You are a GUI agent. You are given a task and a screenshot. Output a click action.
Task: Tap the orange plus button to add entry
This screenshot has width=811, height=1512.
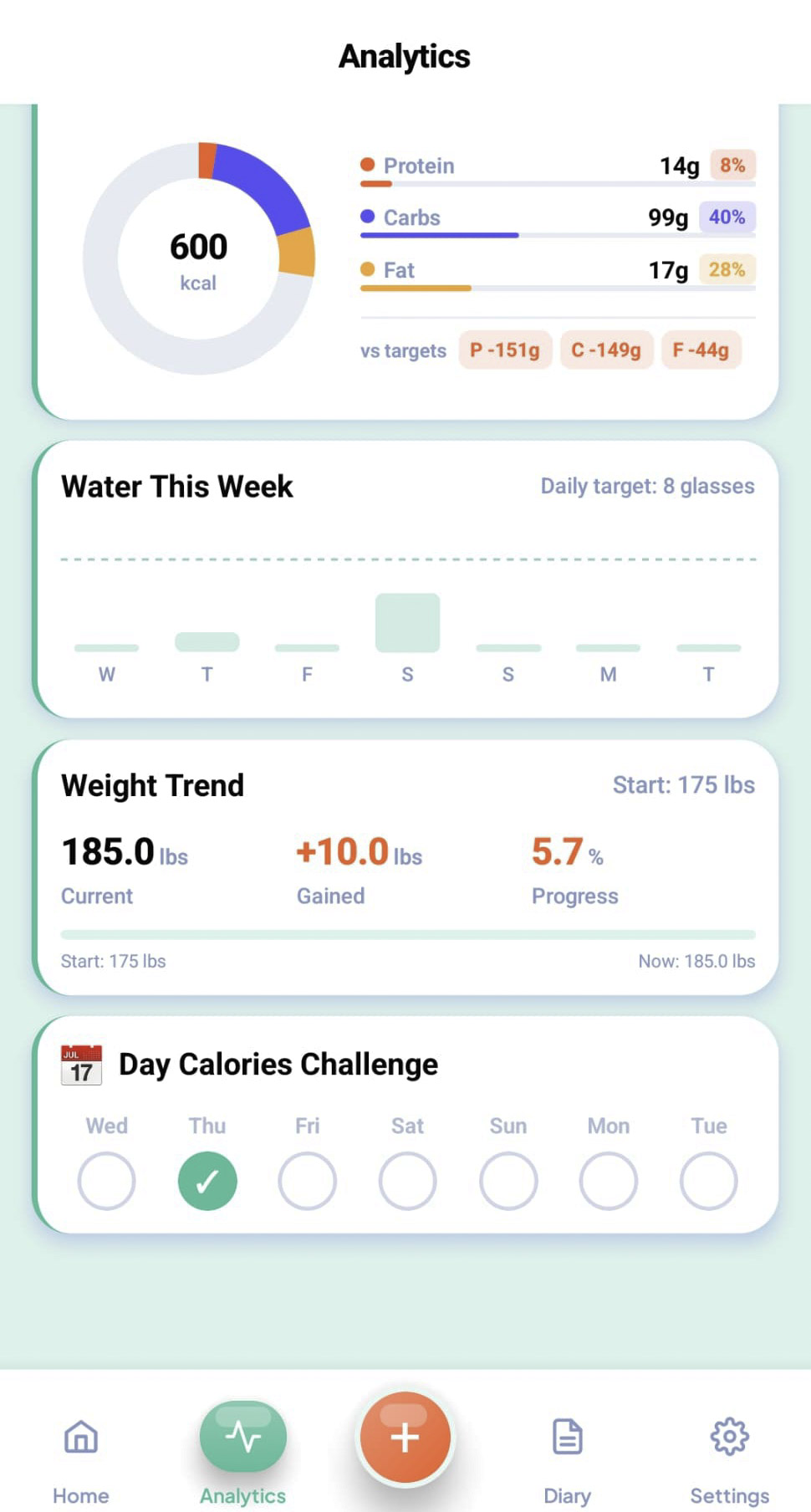[405, 1437]
